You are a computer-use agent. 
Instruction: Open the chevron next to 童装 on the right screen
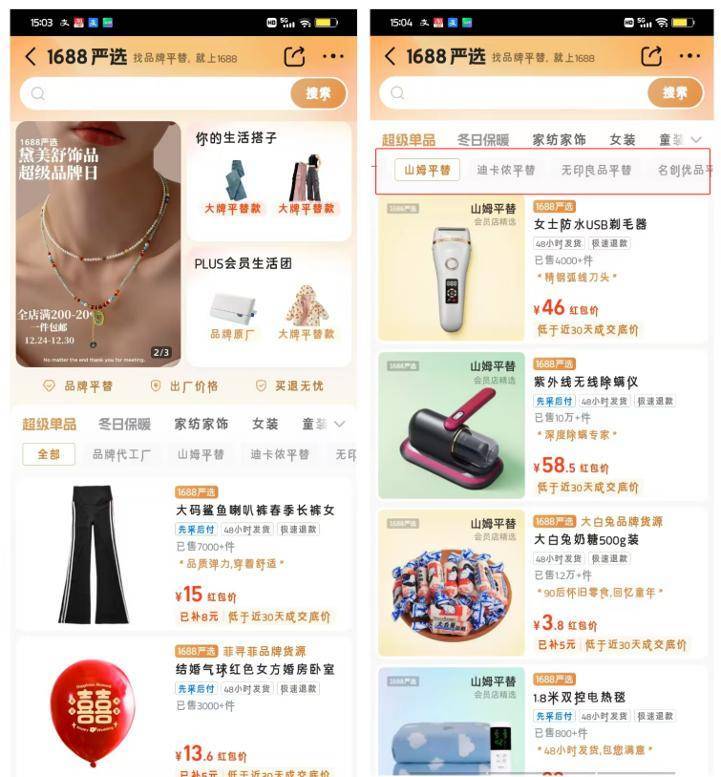point(698,139)
